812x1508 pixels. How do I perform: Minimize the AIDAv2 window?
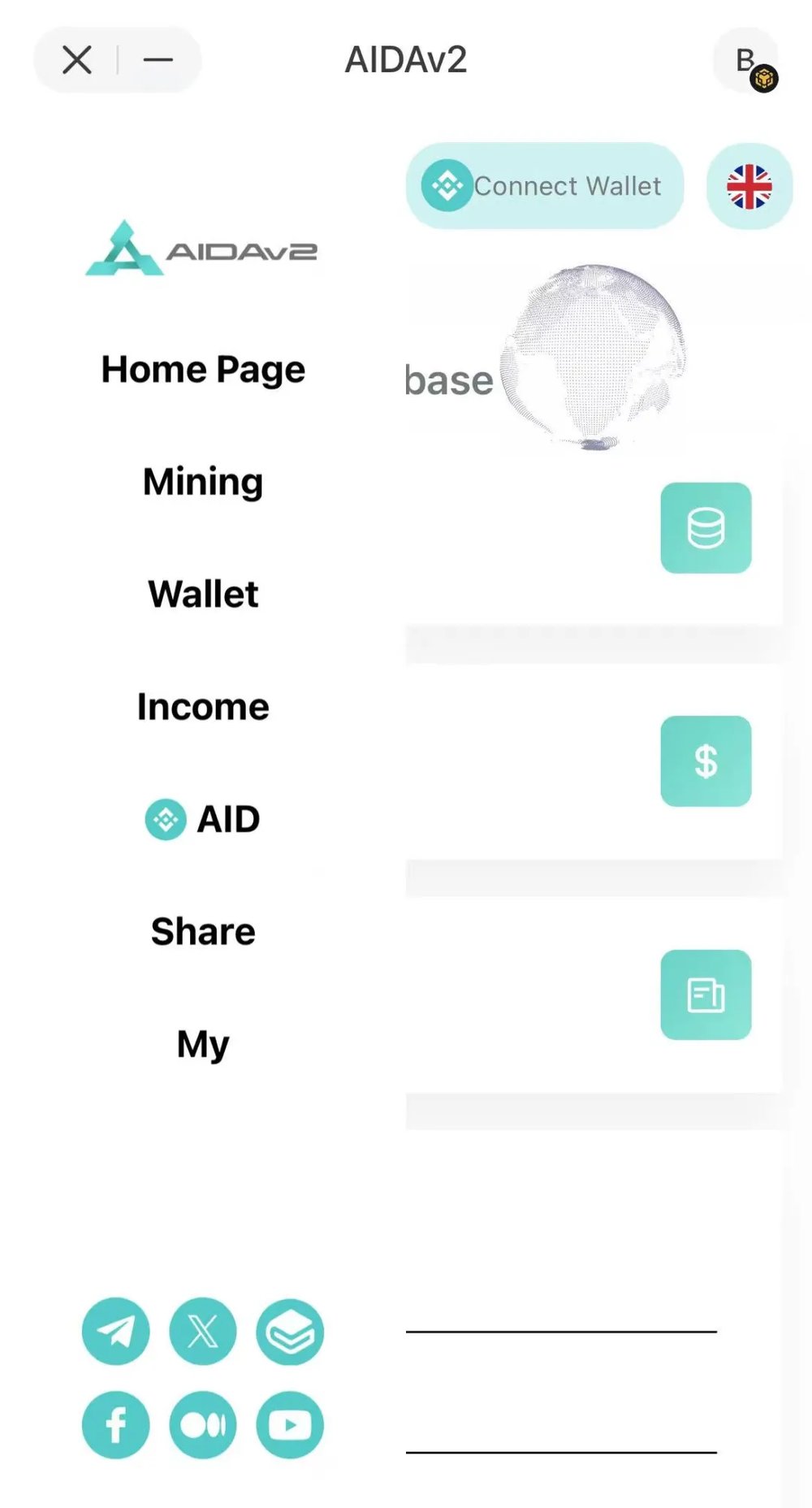coord(158,59)
